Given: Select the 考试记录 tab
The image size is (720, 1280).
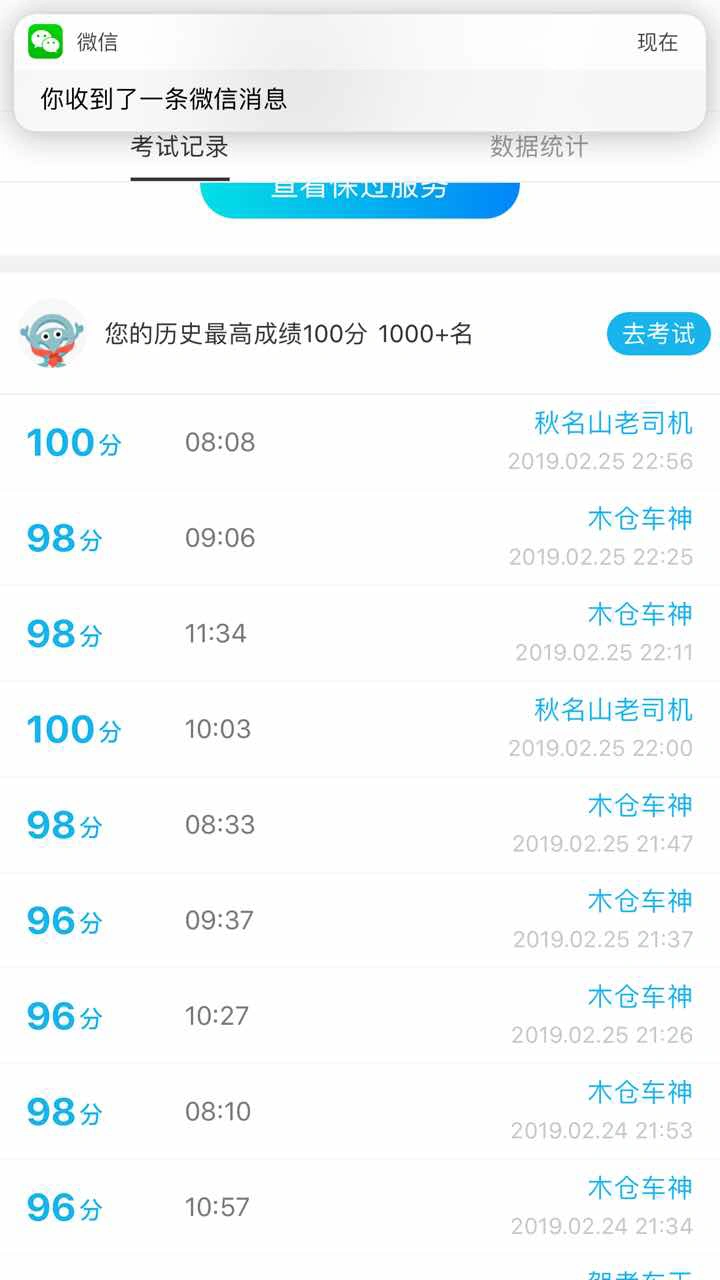Looking at the screenshot, I should click(180, 147).
